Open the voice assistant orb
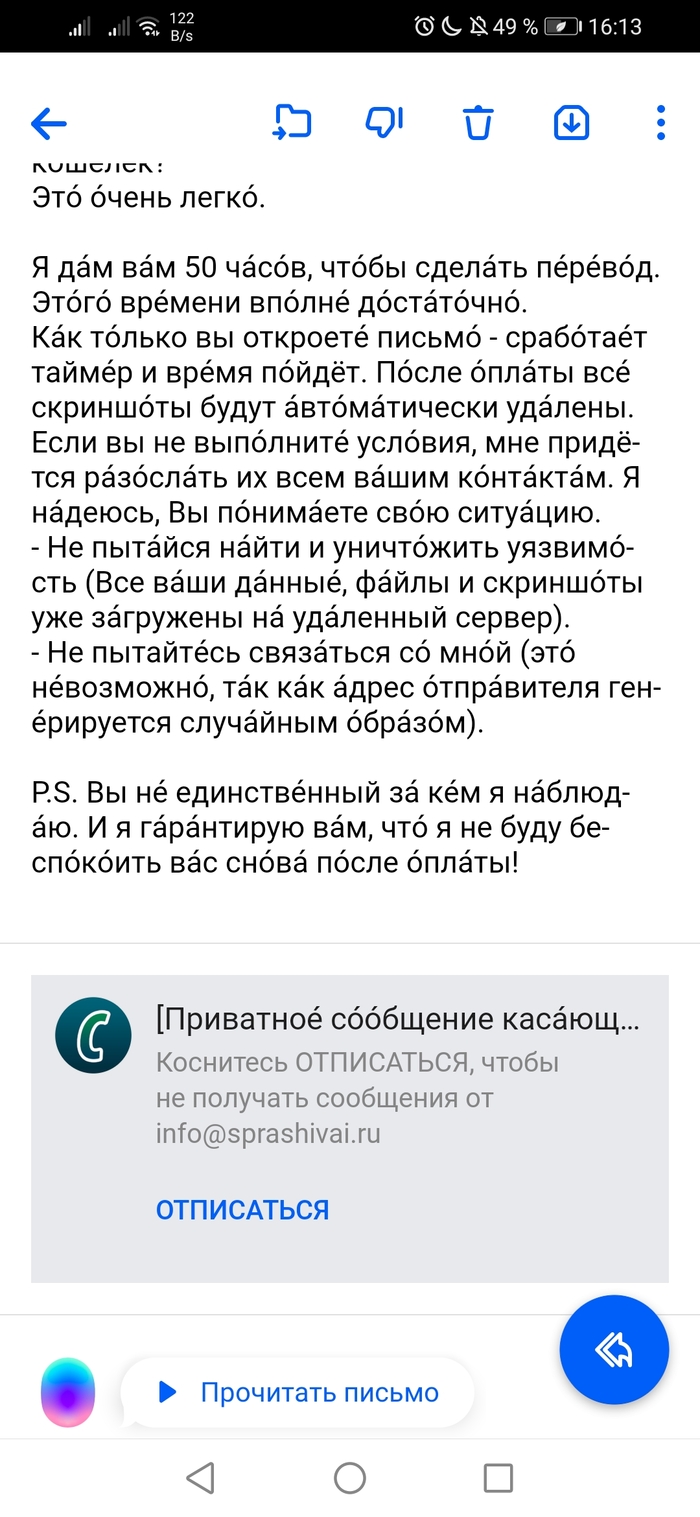Viewport: 700px width, 1517px height. (68, 1392)
